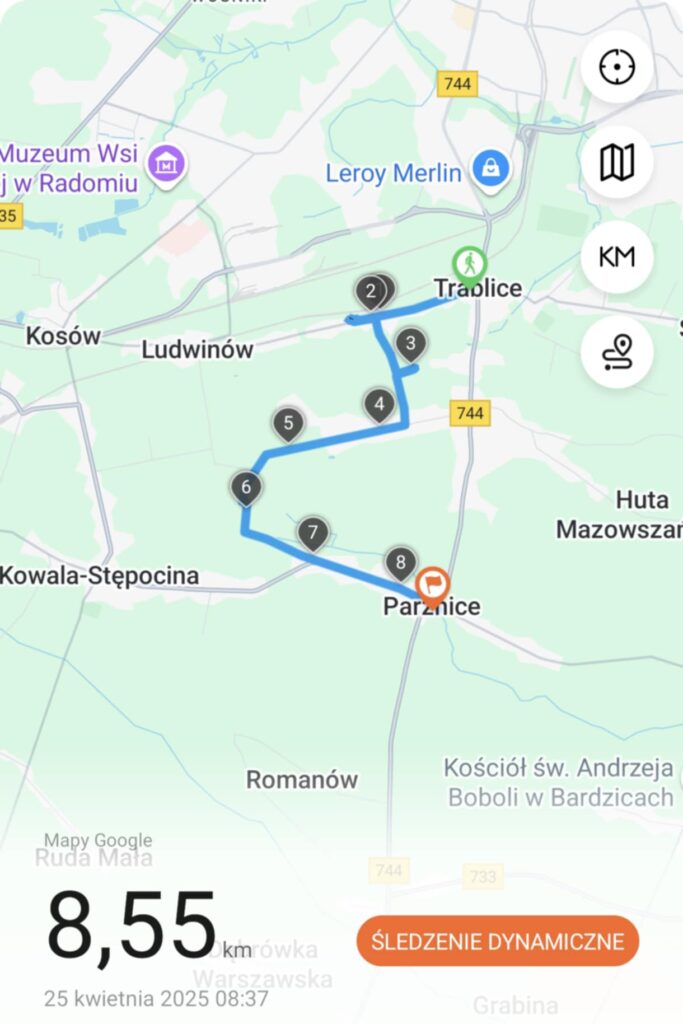Change the map type
This screenshot has width=683, height=1024.
point(617,162)
